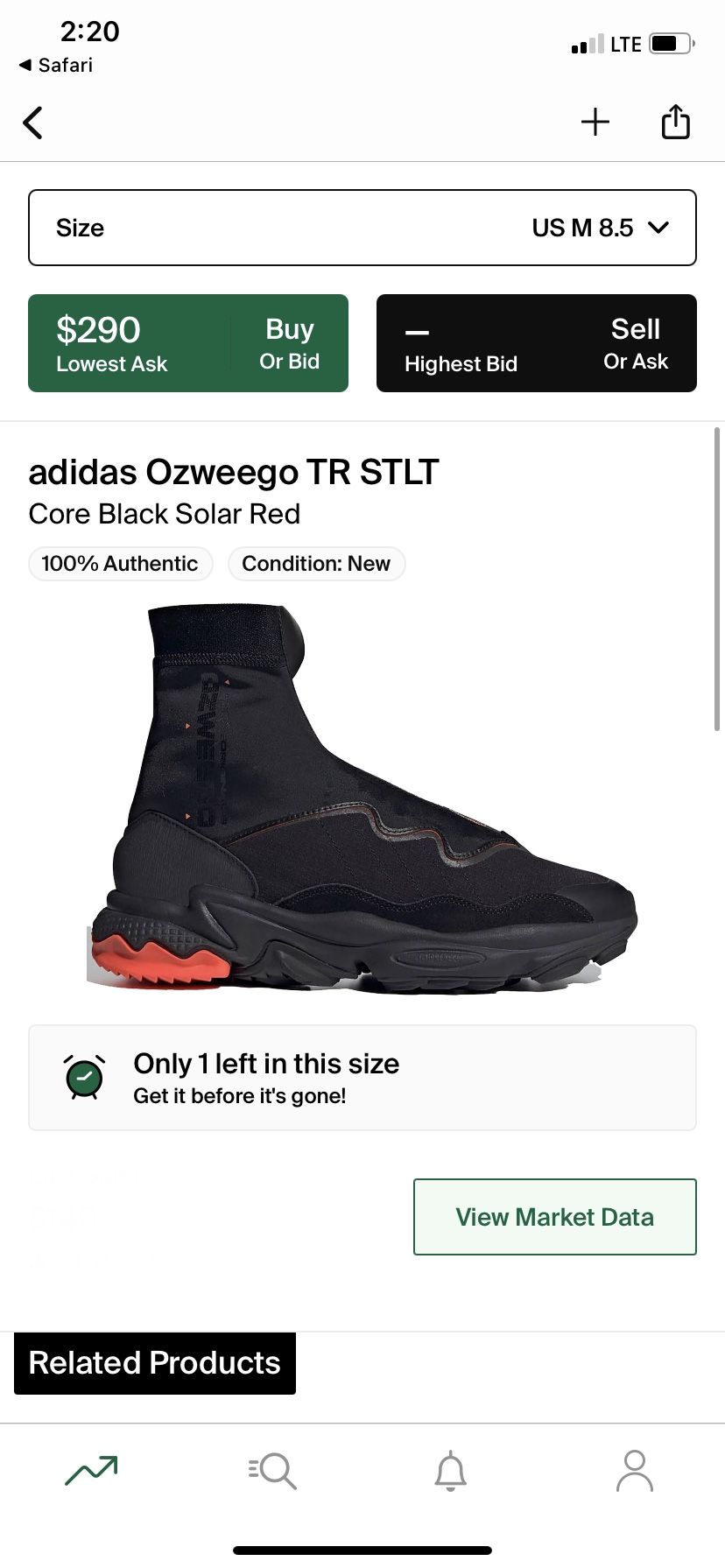Open the search tab
Viewport: 725px width, 1568px height.
[x=272, y=1471]
